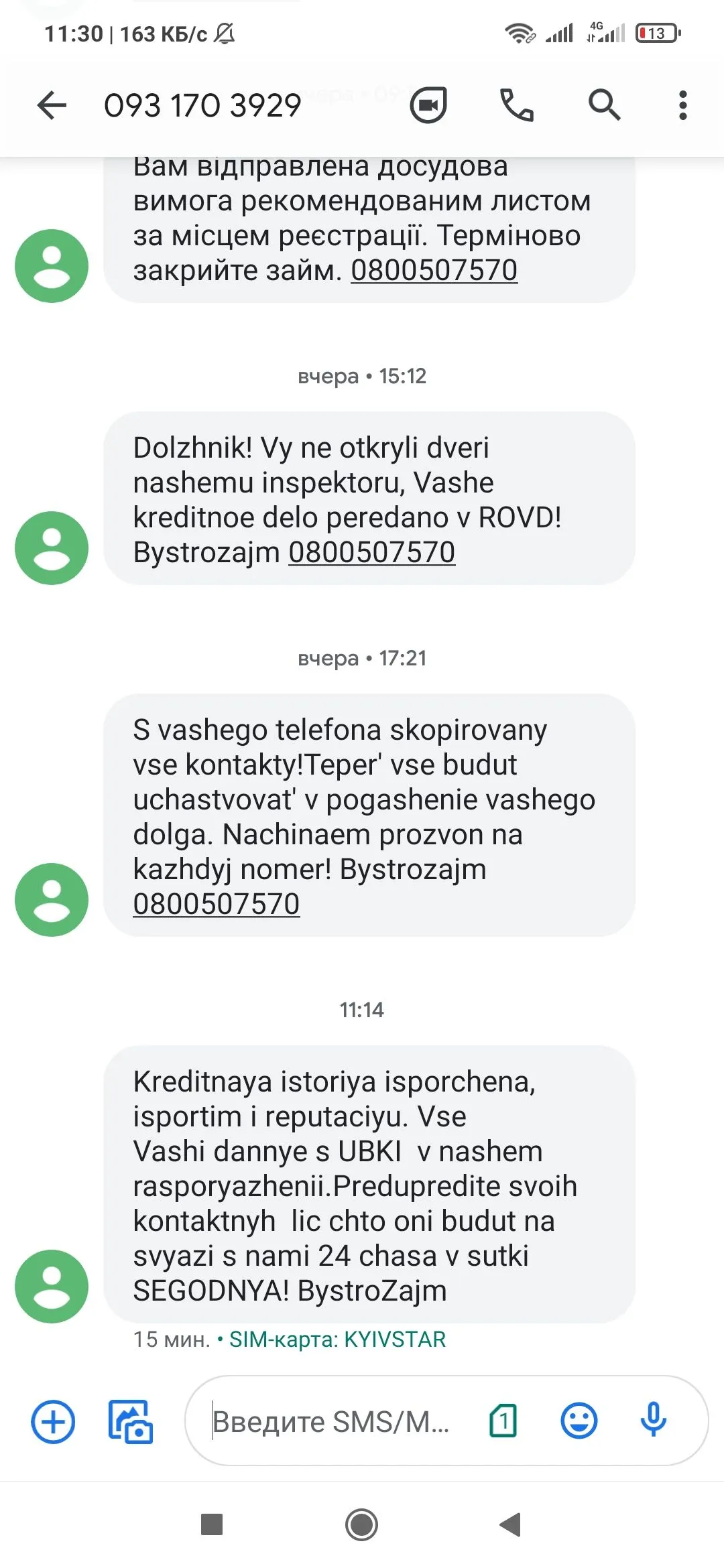Switch the SIM card selector
This screenshot has width=724, height=1568.
(503, 1421)
